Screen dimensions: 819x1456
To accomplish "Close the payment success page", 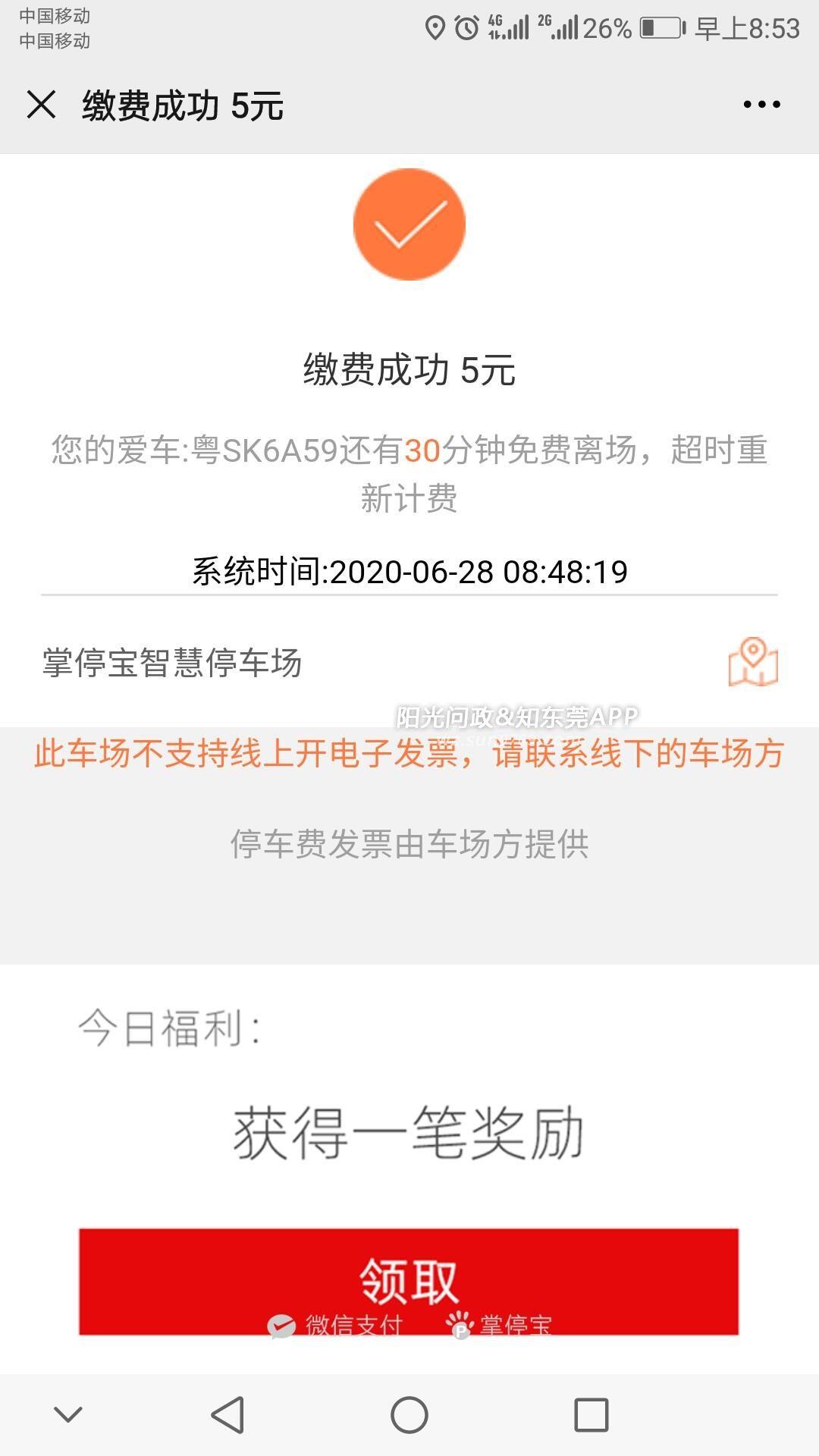I will pos(42,105).
